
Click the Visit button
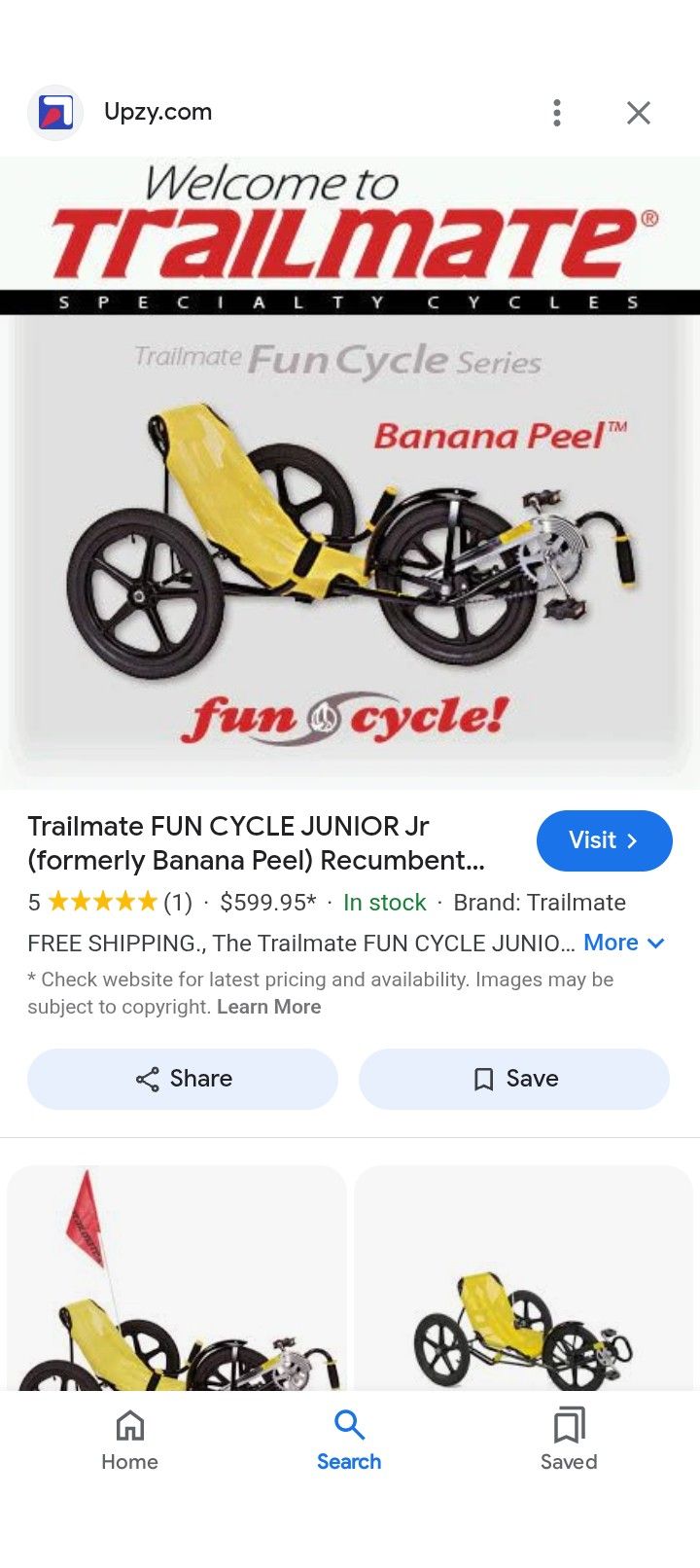click(604, 840)
